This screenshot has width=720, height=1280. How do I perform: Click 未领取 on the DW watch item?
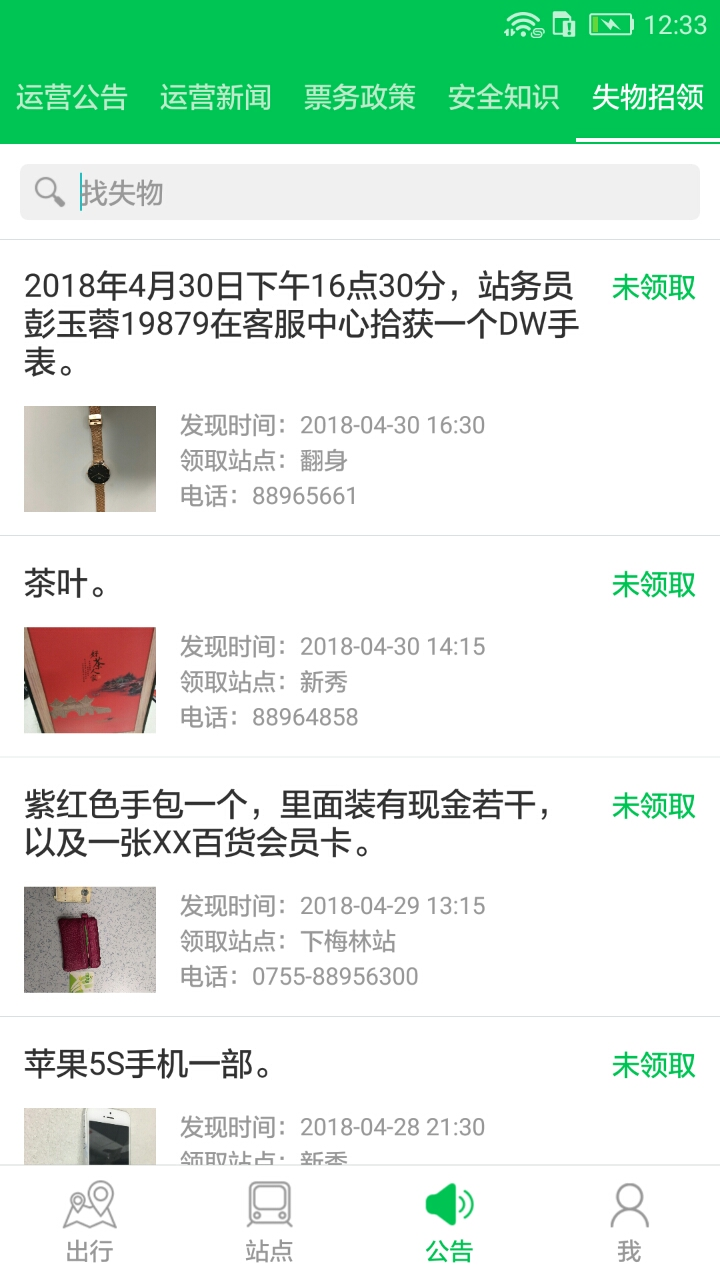[x=654, y=288]
